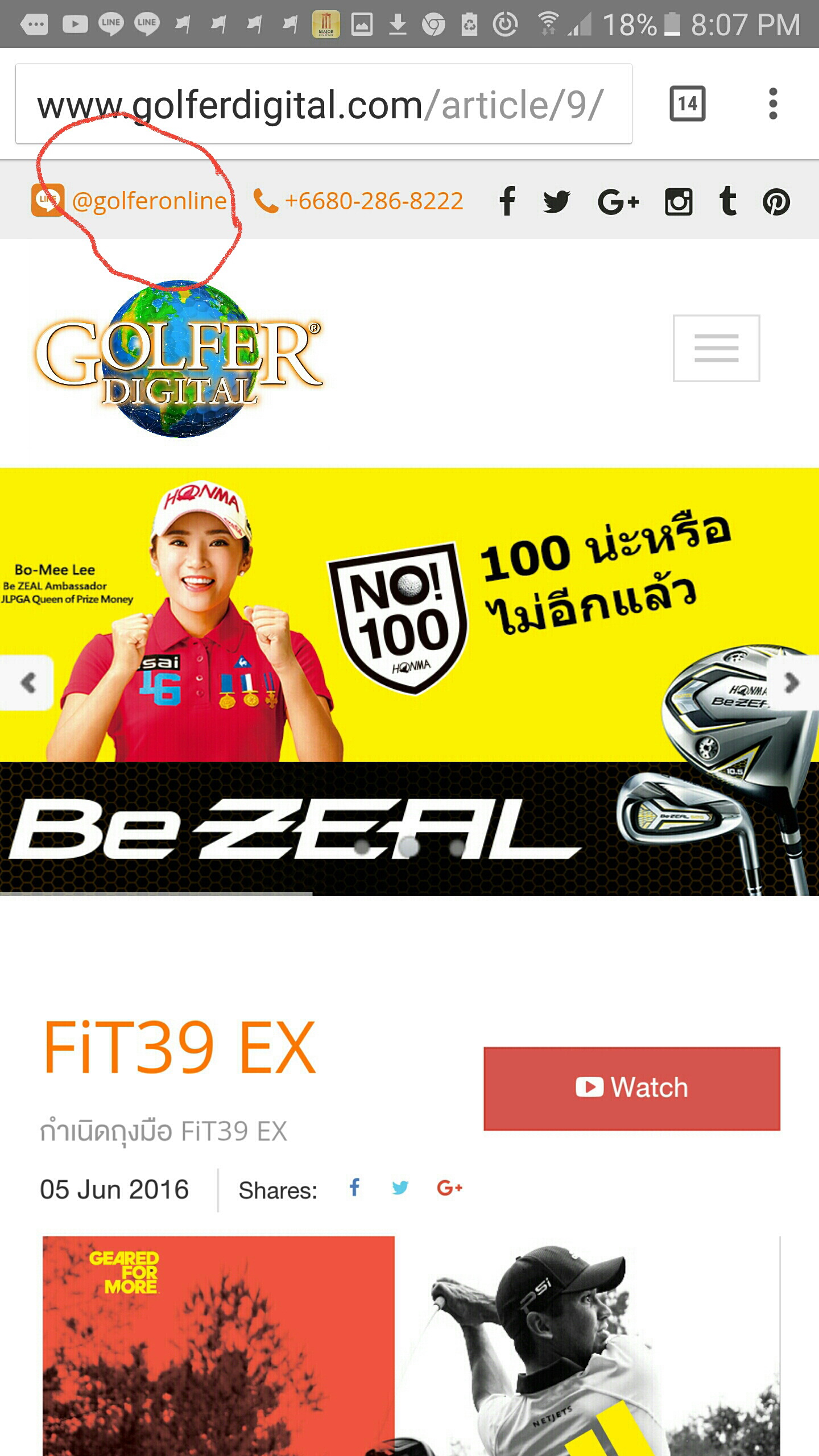Open the header Twitter icon
Screen dimensions: 819x1456
click(x=556, y=201)
